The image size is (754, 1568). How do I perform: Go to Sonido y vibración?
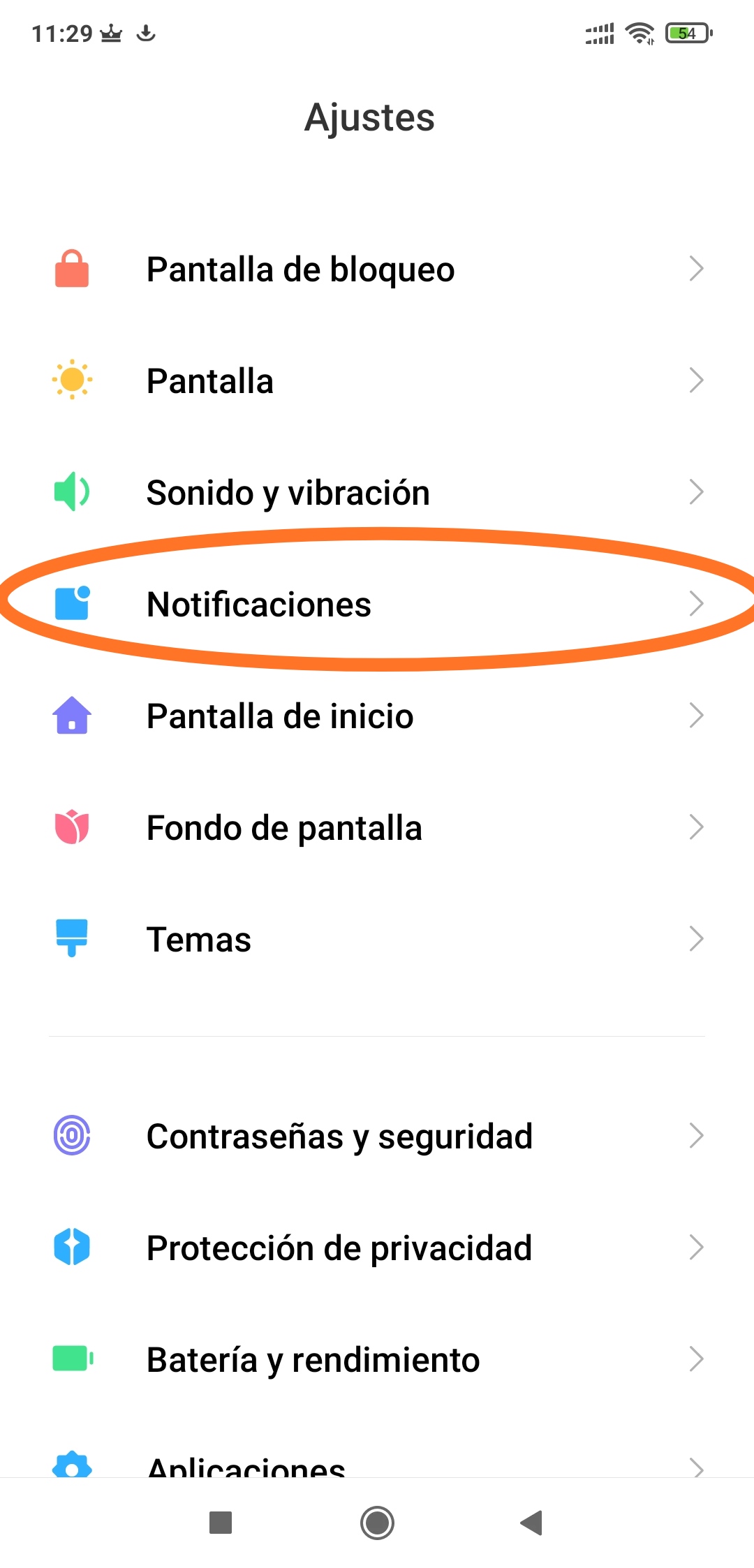tap(377, 493)
